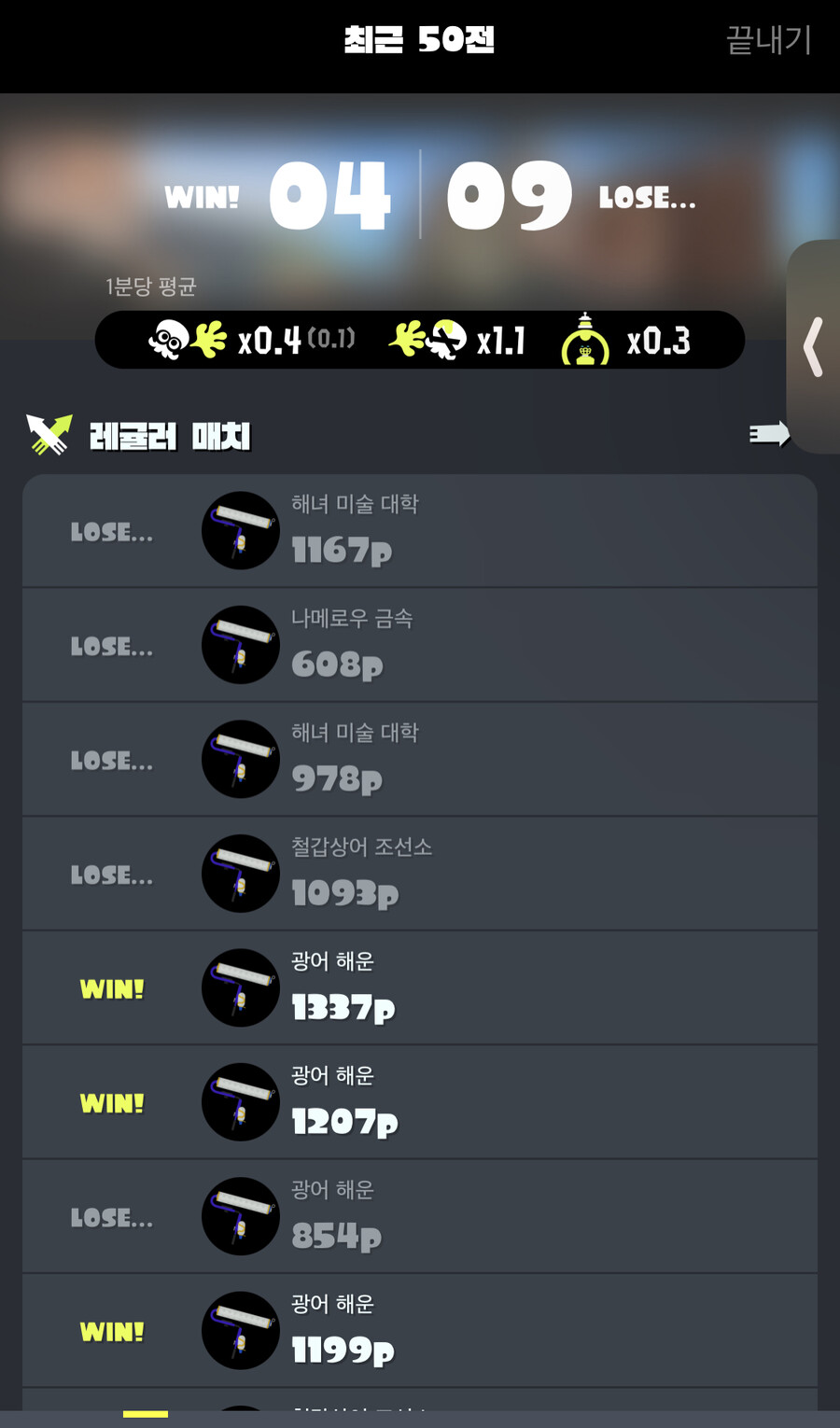
Task: Click the LOSE label on the 854p match
Action: pyautogui.click(x=111, y=1216)
